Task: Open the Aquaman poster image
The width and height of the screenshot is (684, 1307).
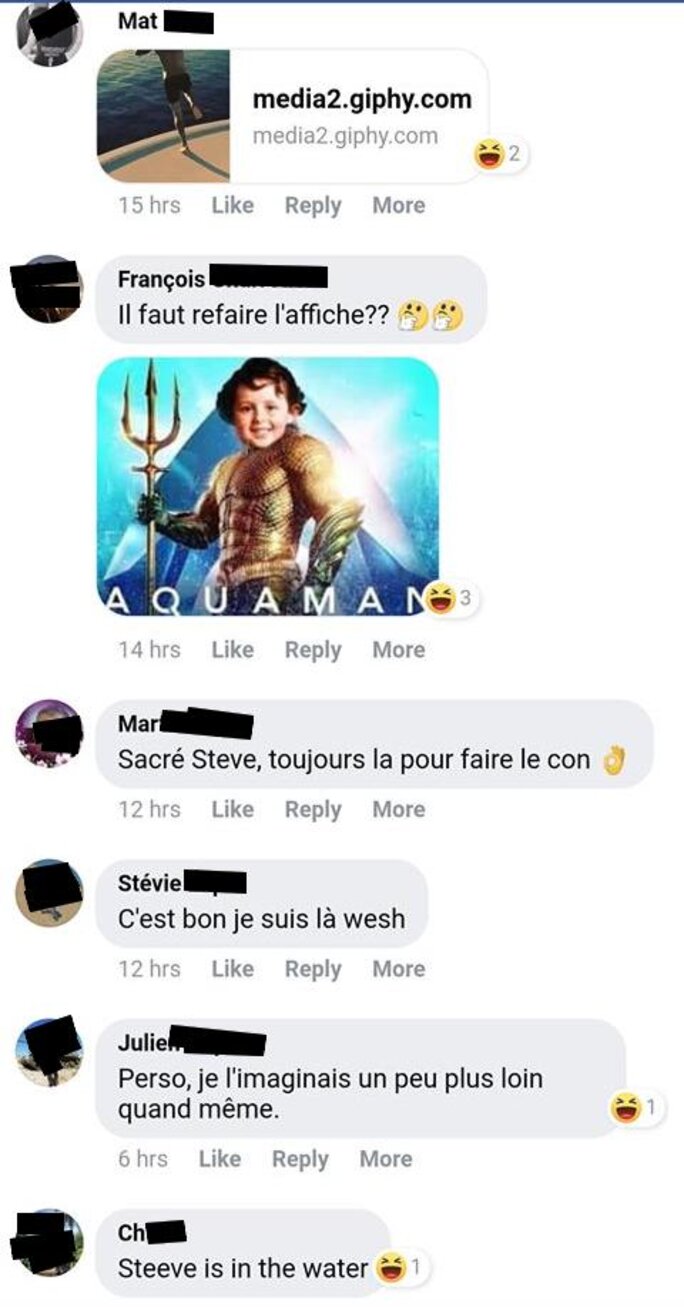Action: coord(268,486)
